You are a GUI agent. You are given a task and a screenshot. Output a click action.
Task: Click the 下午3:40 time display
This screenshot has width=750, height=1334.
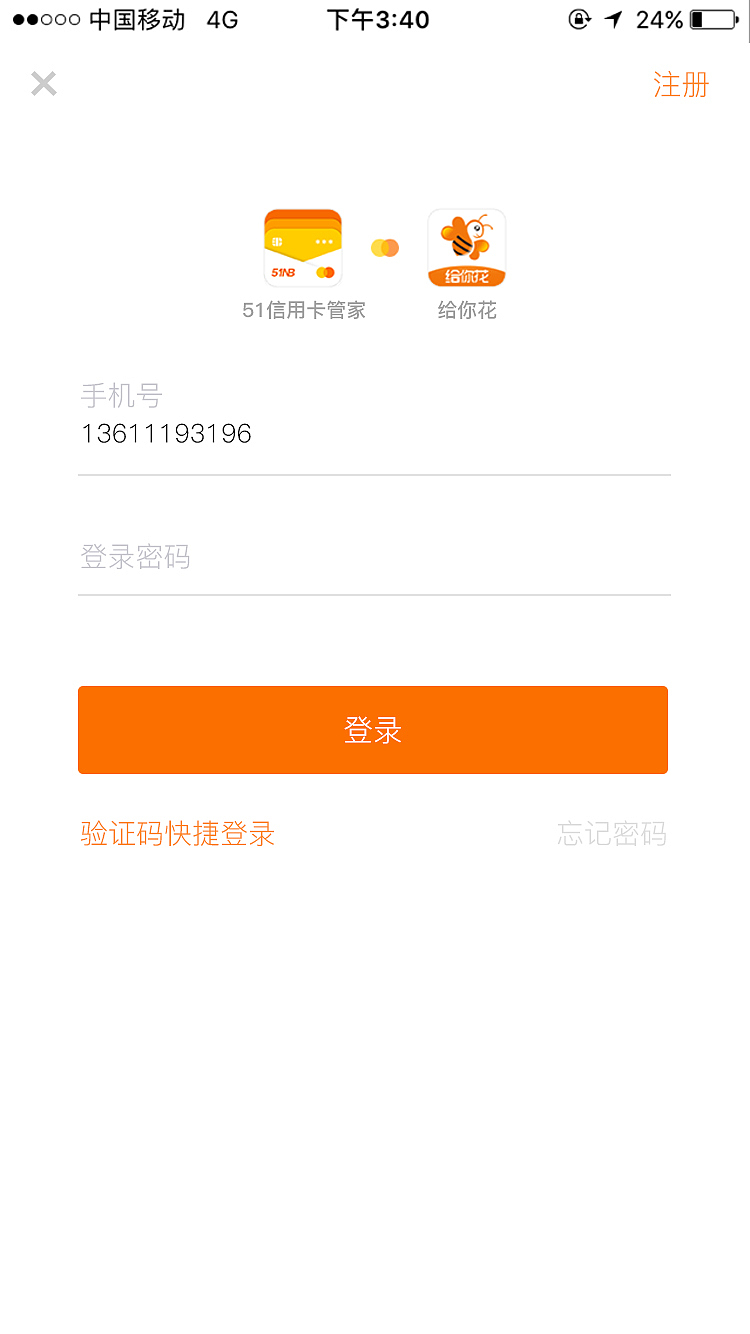[x=375, y=18]
